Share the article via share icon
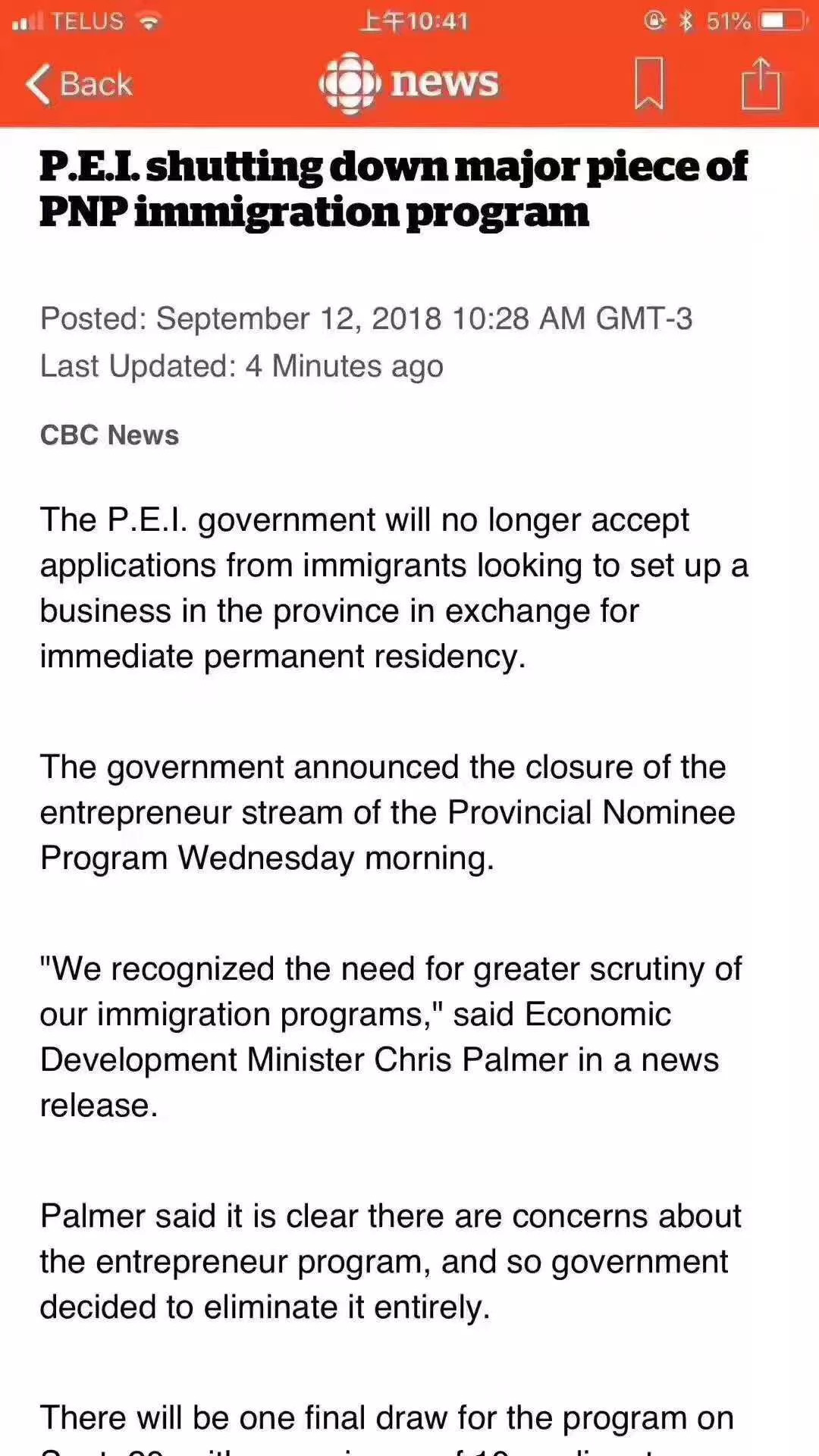819x1456 pixels. coord(761,83)
